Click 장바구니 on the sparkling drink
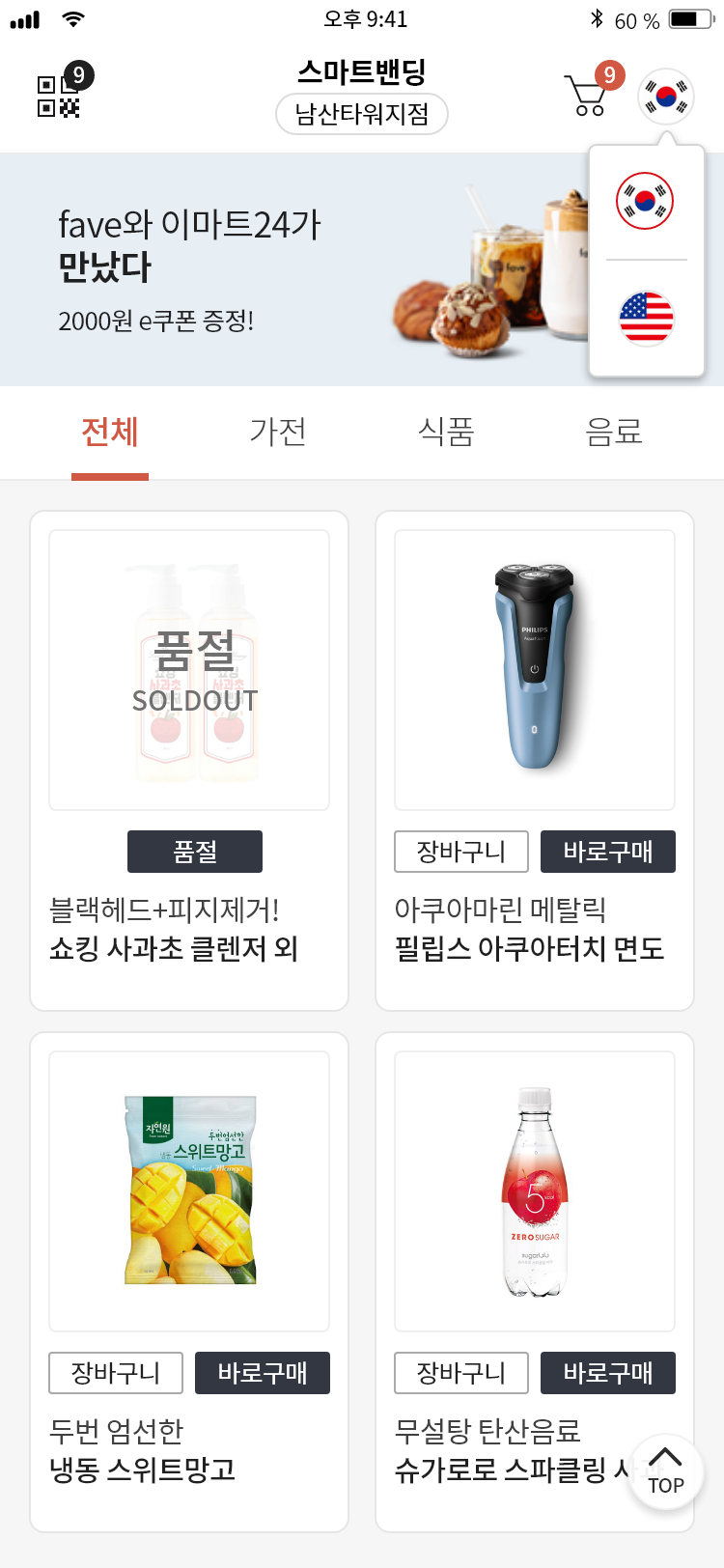 point(460,1373)
